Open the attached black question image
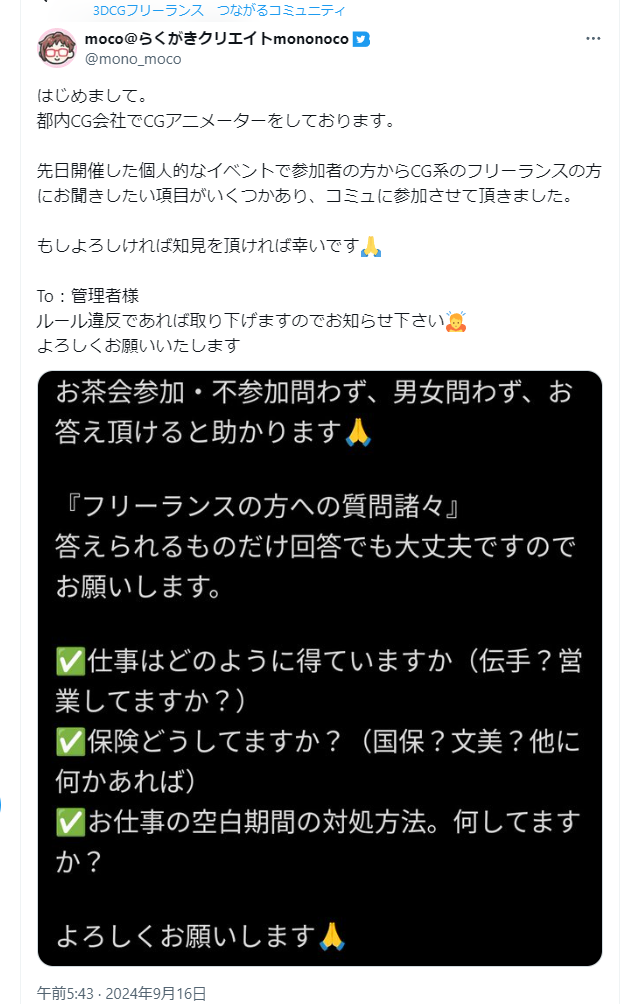The image size is (640, 1004). (x=320, y=668)
